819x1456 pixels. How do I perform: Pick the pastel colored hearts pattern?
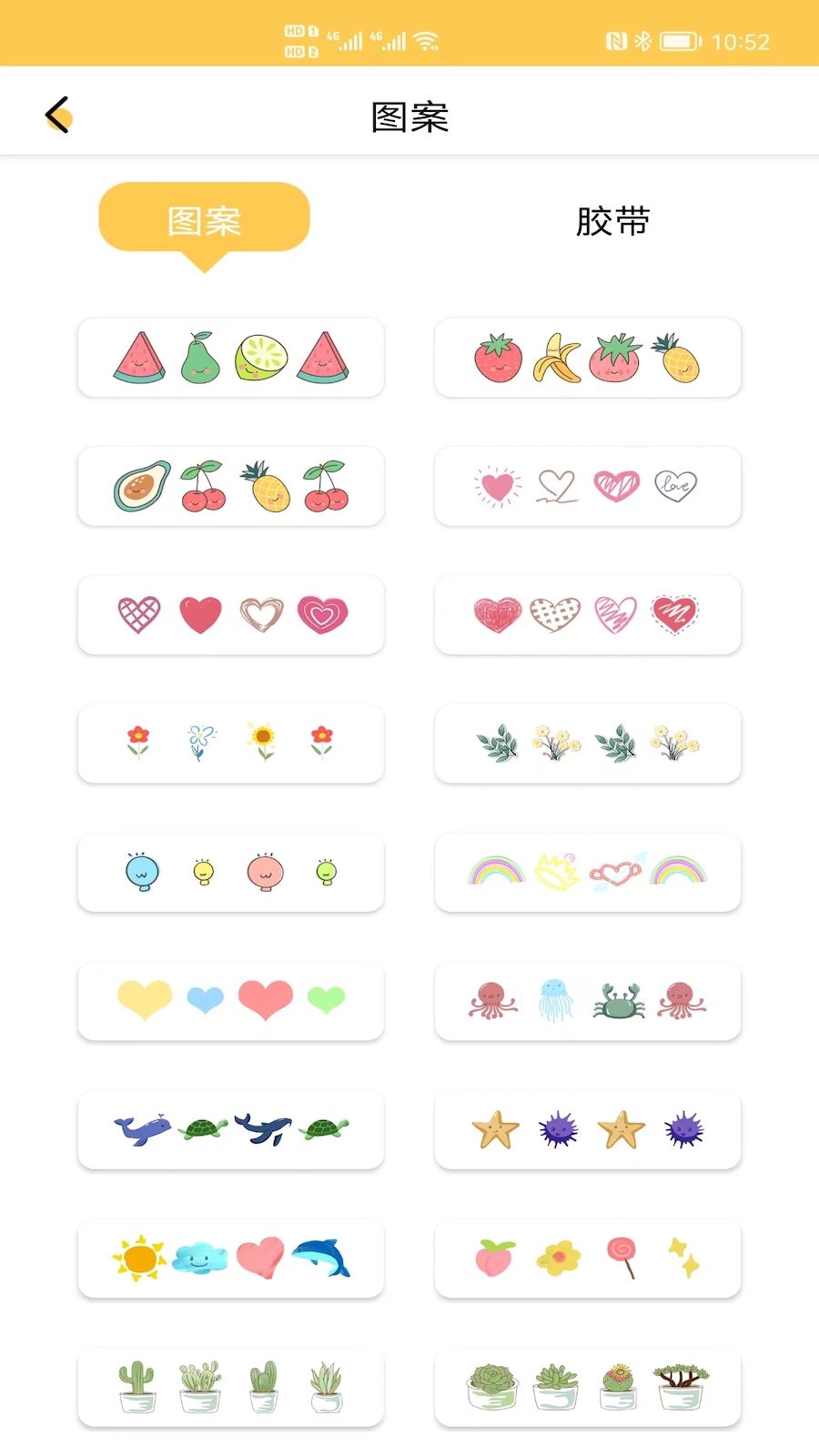[231, 1001]
